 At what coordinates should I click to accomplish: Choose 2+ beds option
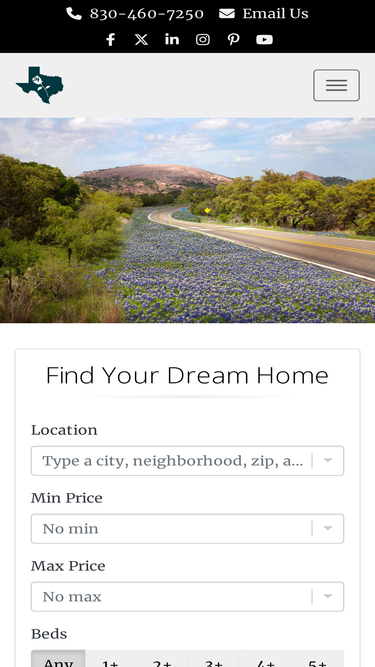tap(162, 659)
